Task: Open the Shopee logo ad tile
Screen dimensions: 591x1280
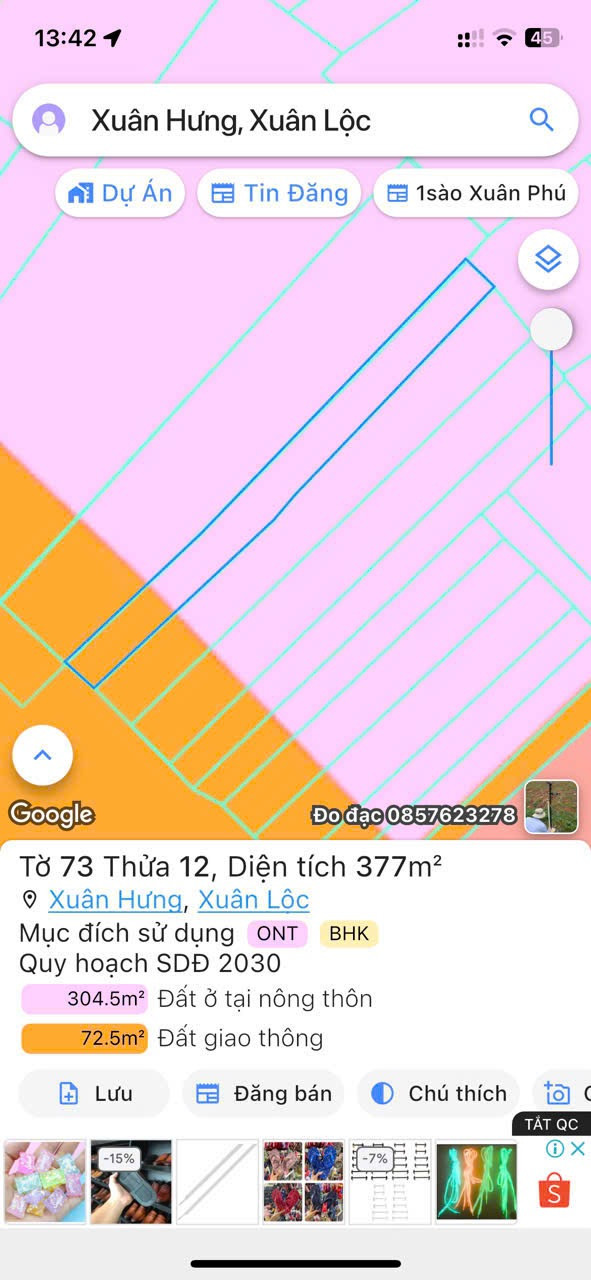Action: pos(554,1191)
